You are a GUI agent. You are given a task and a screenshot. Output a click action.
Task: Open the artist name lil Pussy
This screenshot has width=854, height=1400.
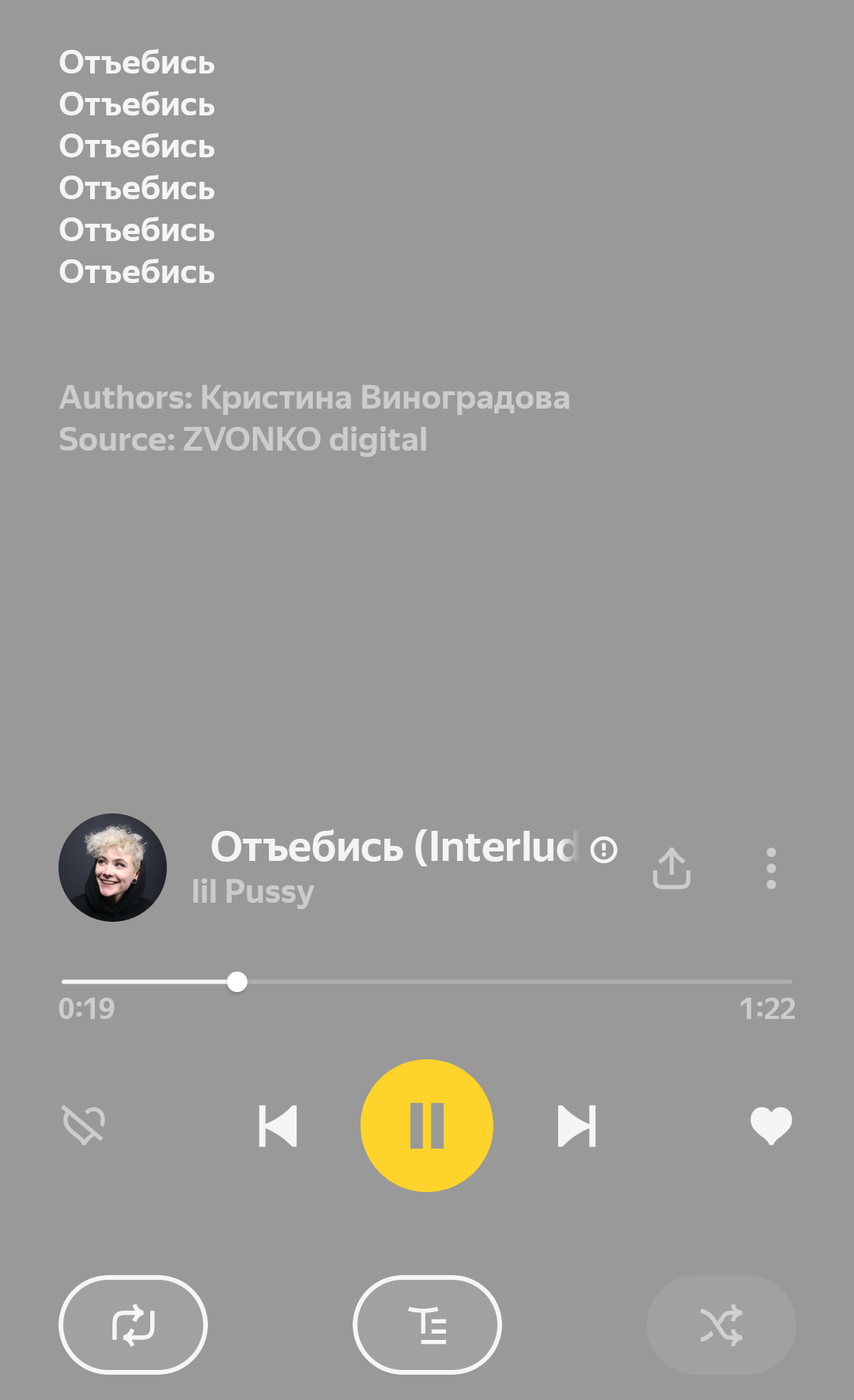tap(253, 892)
